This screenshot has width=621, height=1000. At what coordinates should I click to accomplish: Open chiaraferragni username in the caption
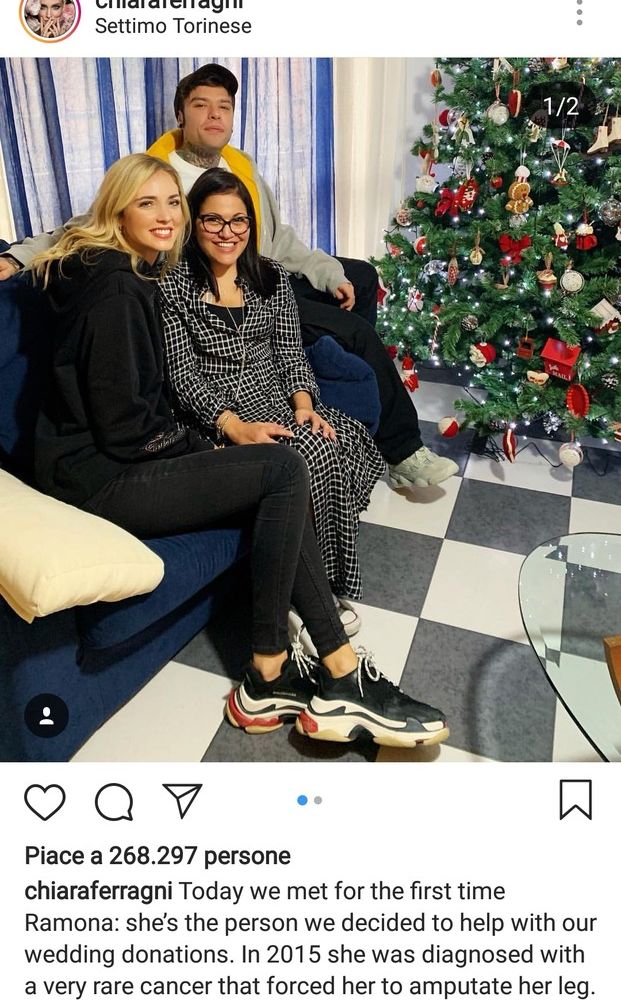coord(99,890)
